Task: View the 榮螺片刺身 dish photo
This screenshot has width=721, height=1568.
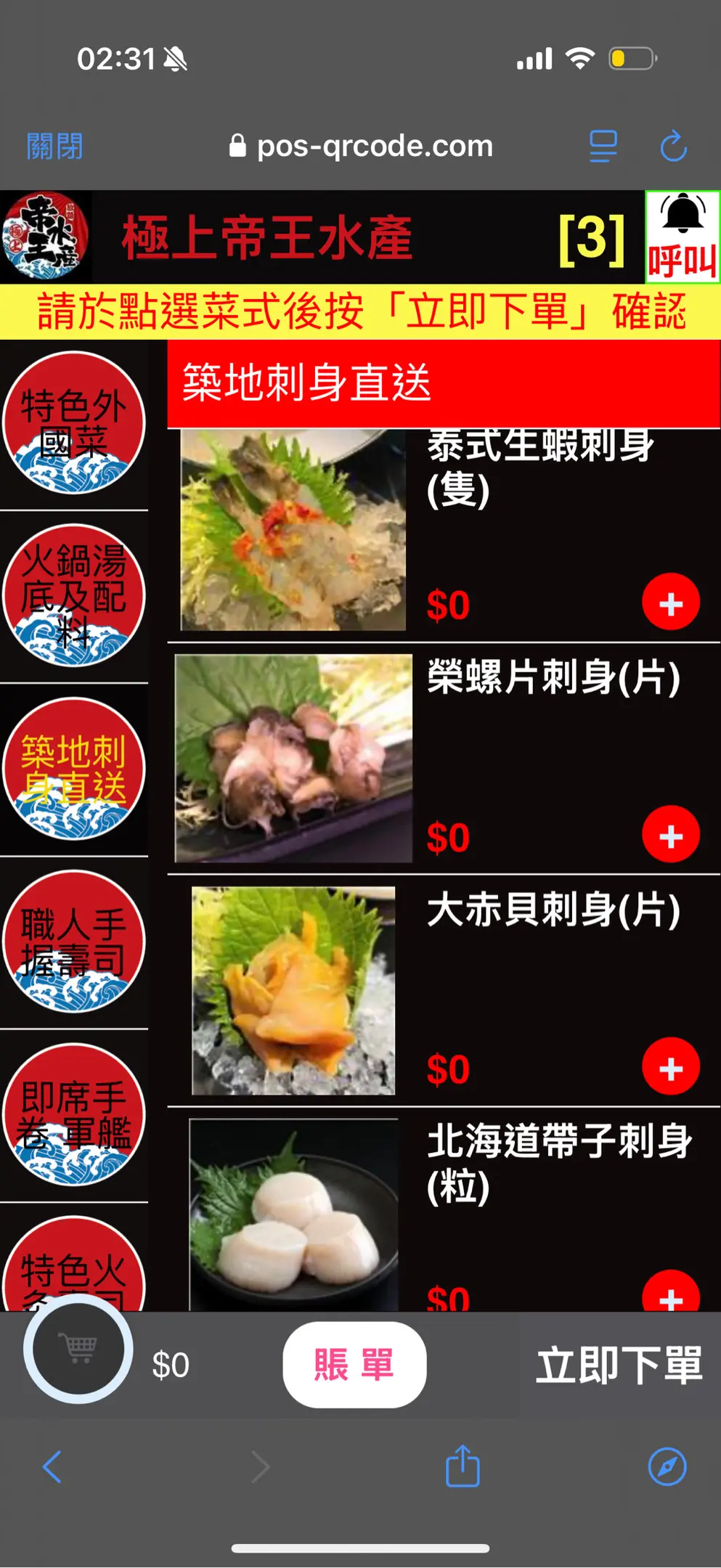Action: click(x=293, y=759)
